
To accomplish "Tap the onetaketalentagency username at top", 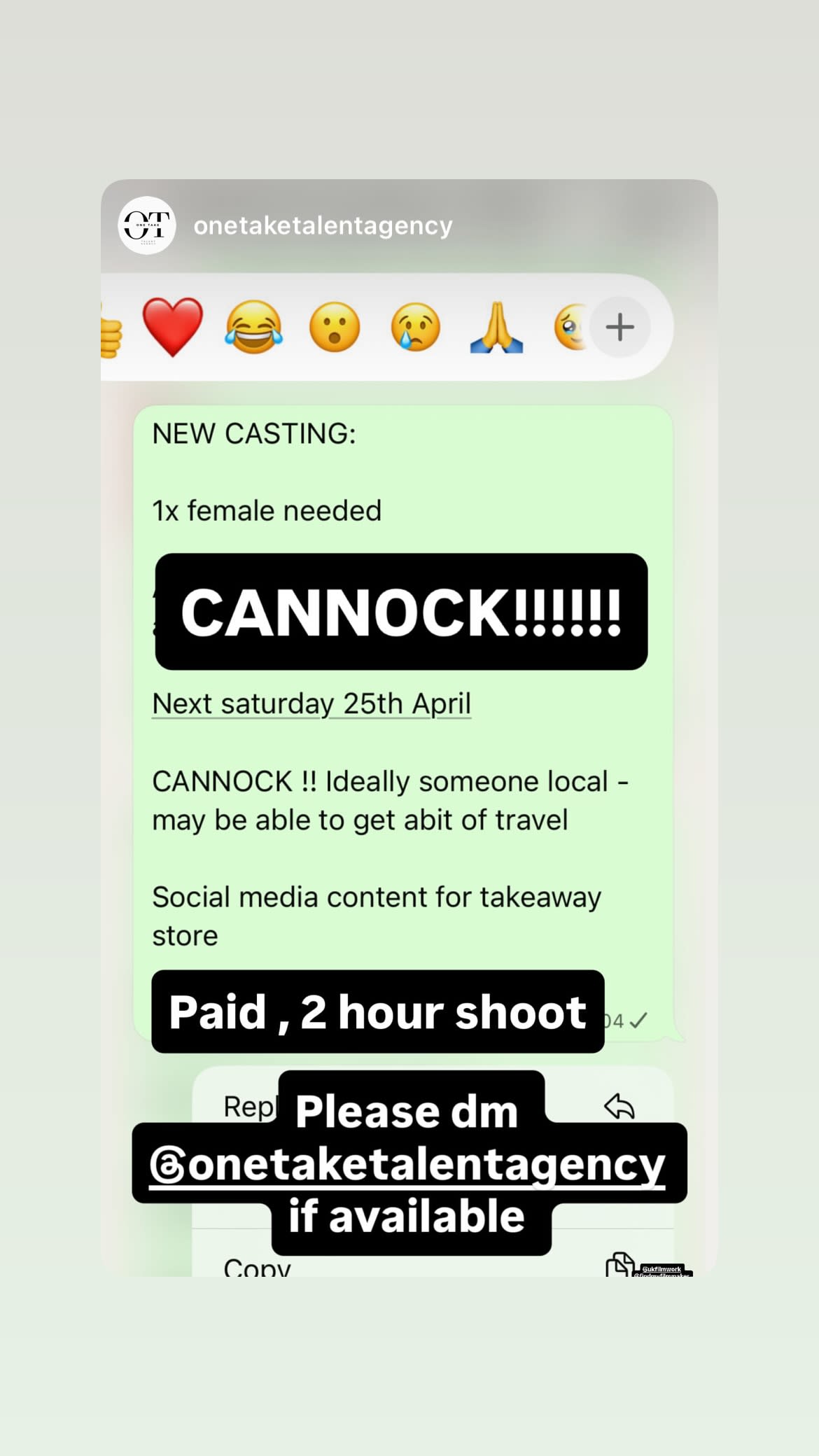I will [323, 225].
